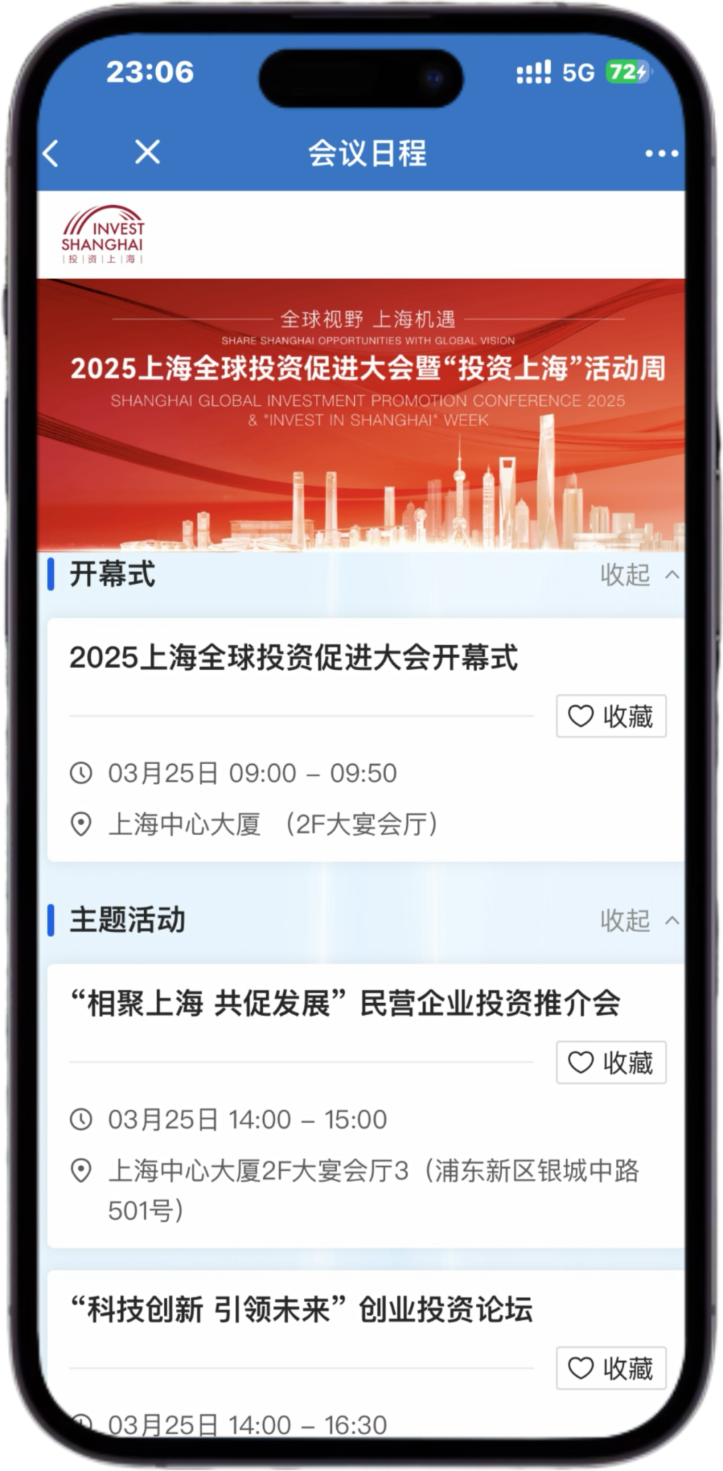
Task: Favorite the 创业投资论坛 event
Action: pos(611,1368)
